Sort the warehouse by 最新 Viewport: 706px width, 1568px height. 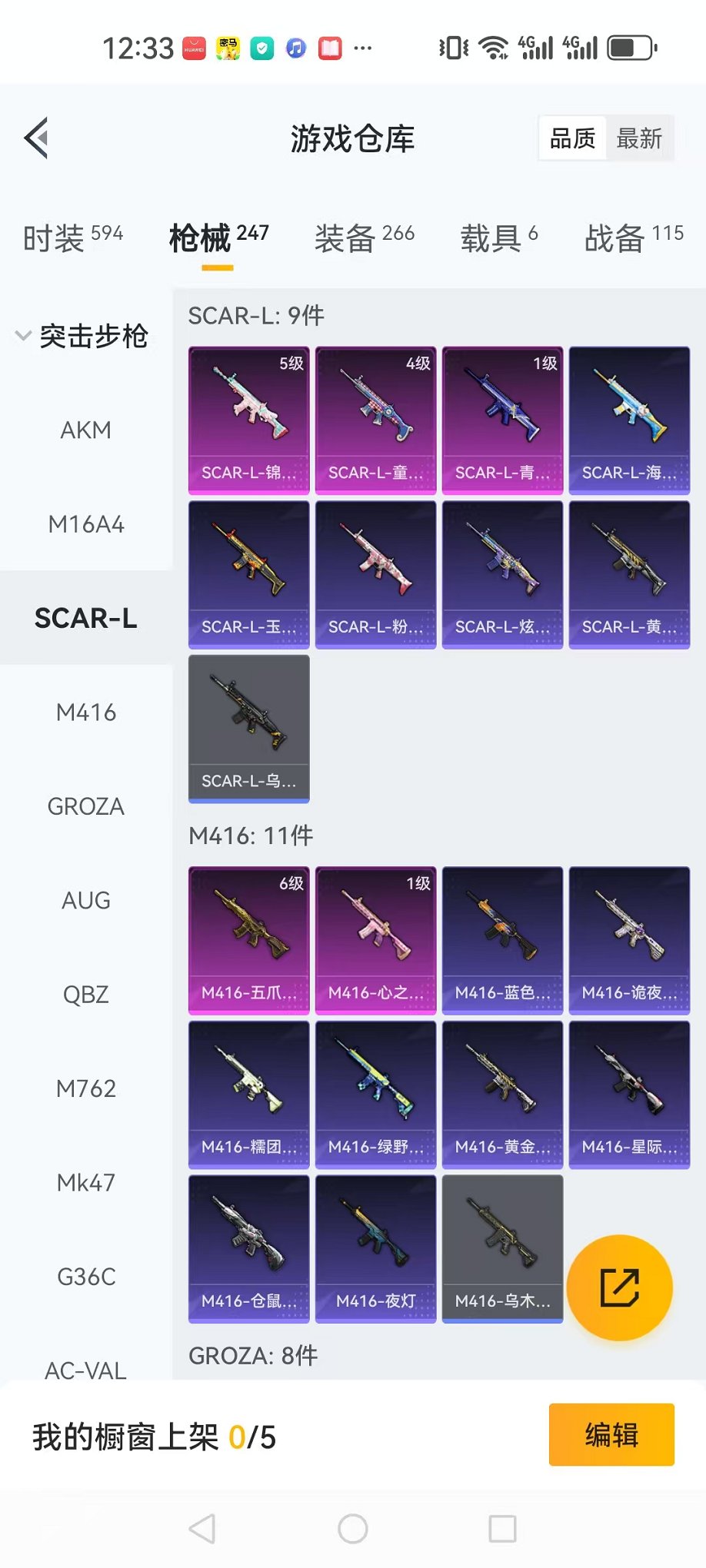pos(639,139)
